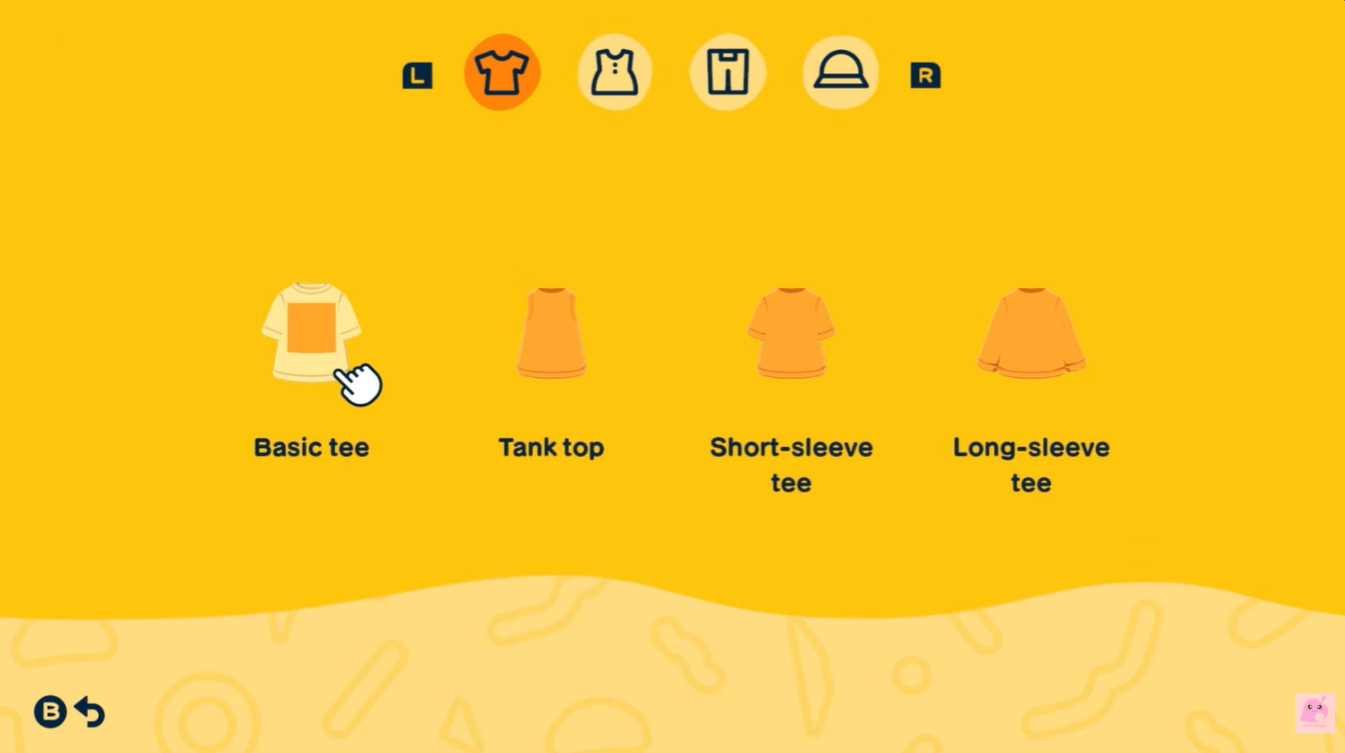Switch to the dress category tab
This screenshot has width=1345, height=753.
[615, 72]
